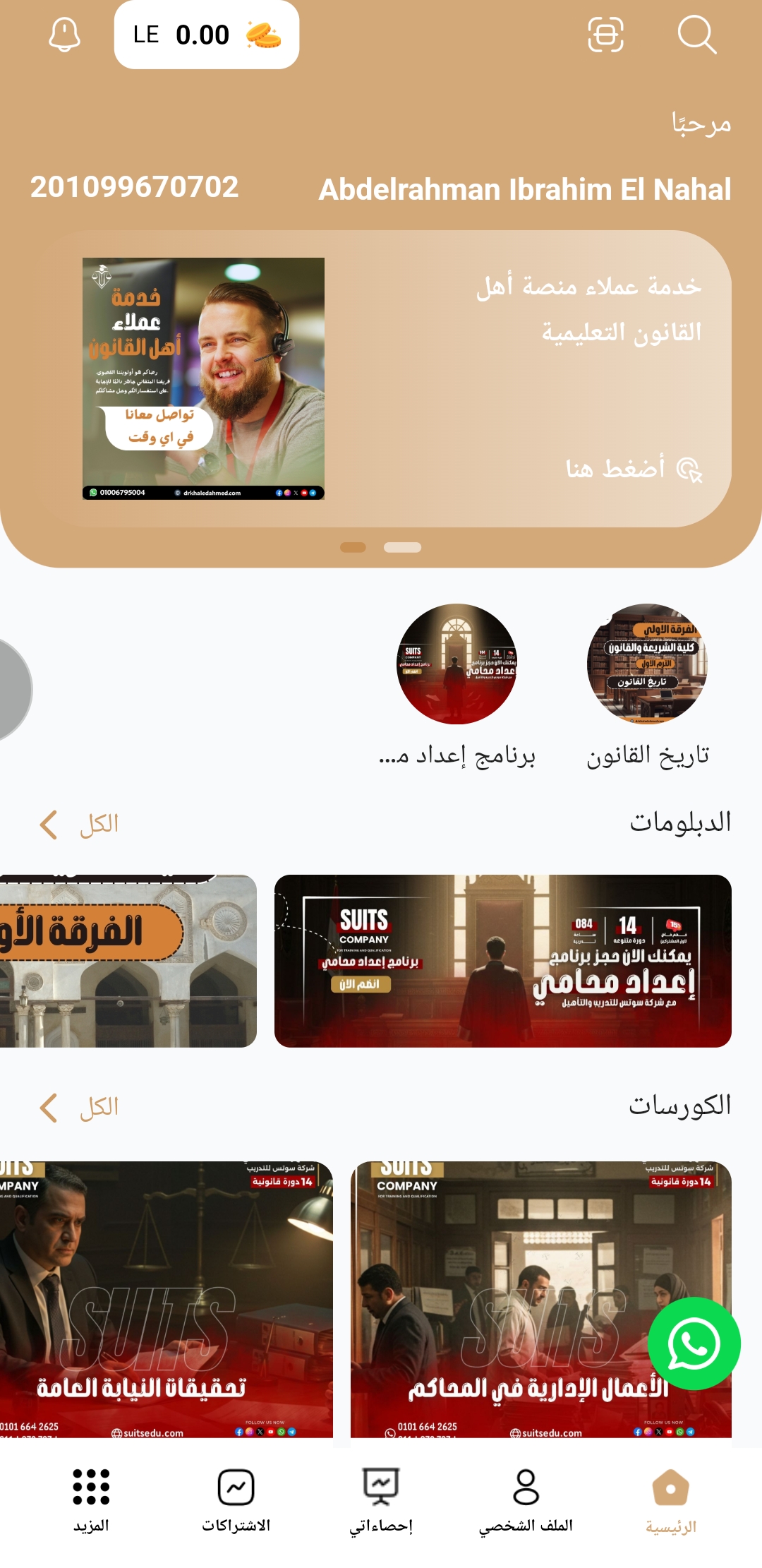Screen dimensions: 762x1568
Task: Open the إعداد محامي diploma card
Action: [502, 961]
